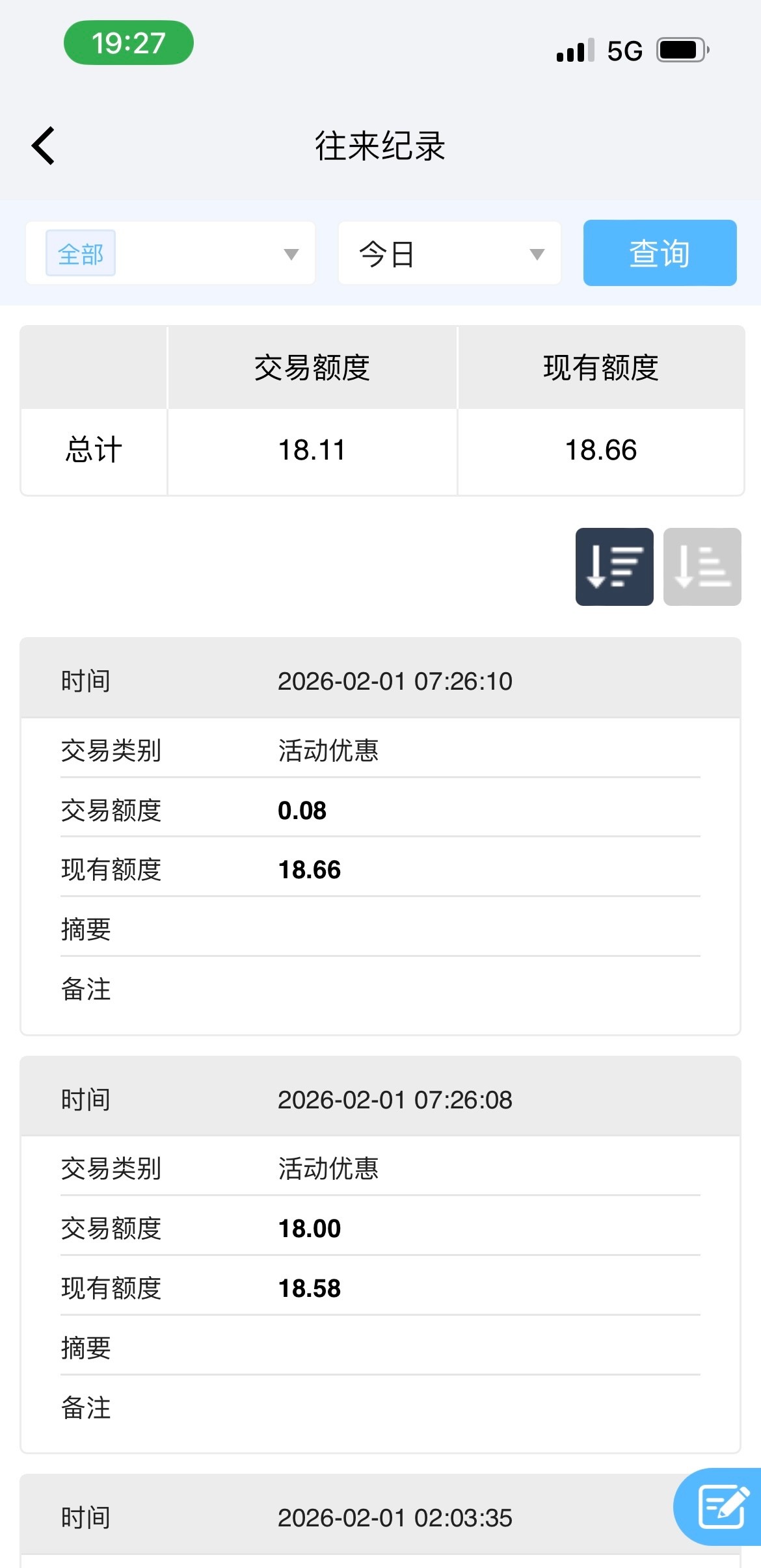Open the floating edit note button
The image size is (761, 1568).
[721, 1506]
